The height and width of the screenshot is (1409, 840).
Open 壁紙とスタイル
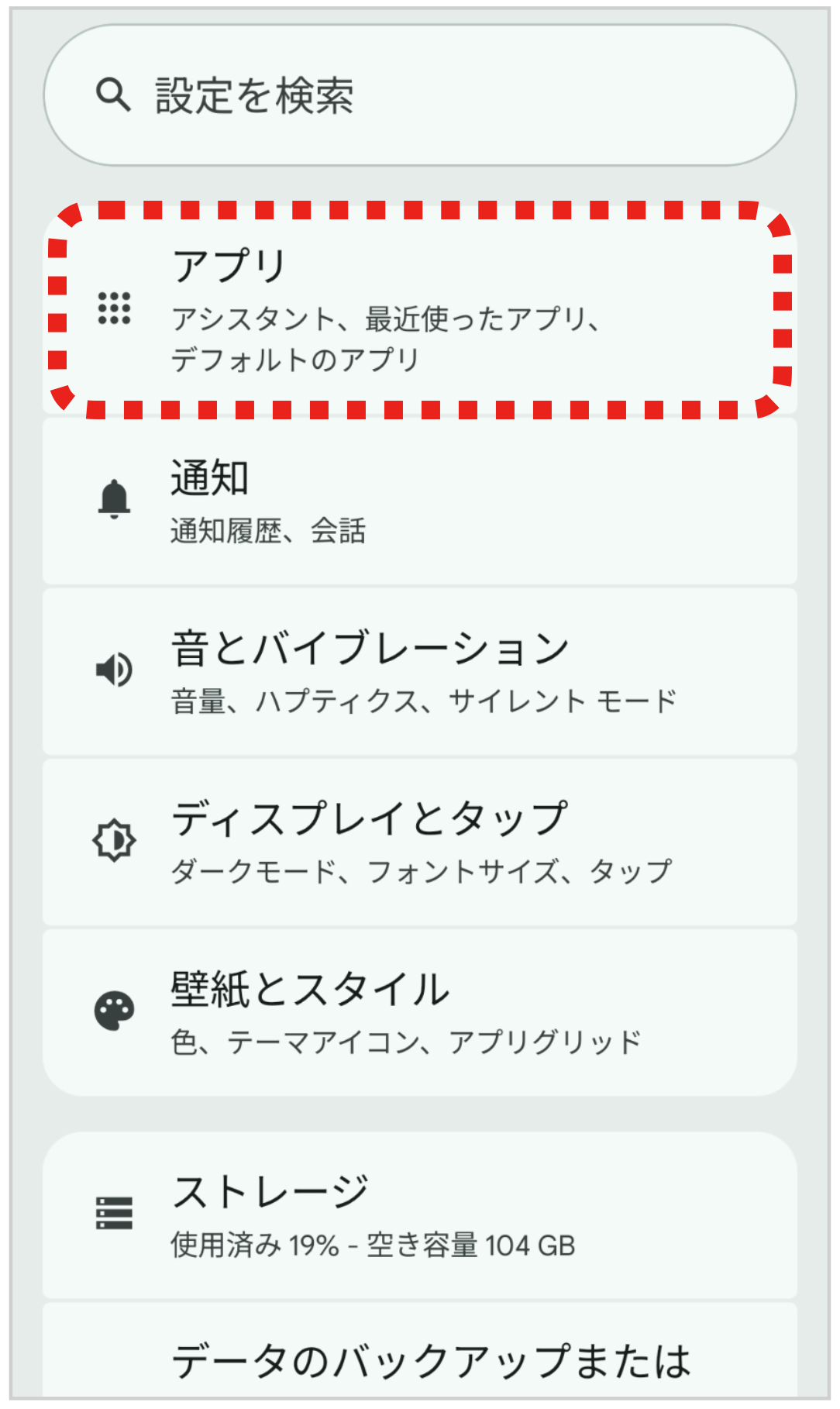pos(418,1011)
